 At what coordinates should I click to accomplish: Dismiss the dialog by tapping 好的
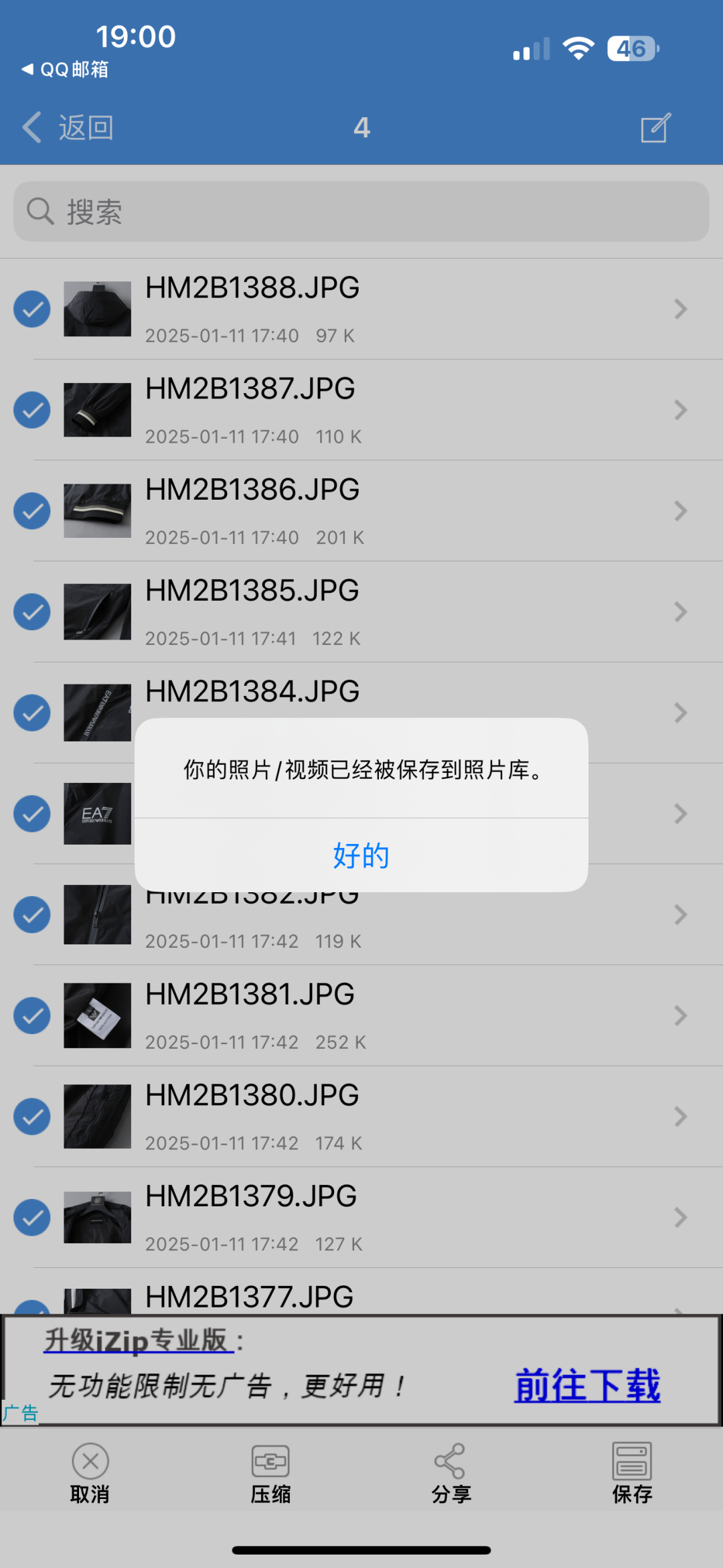click(361, 855)
